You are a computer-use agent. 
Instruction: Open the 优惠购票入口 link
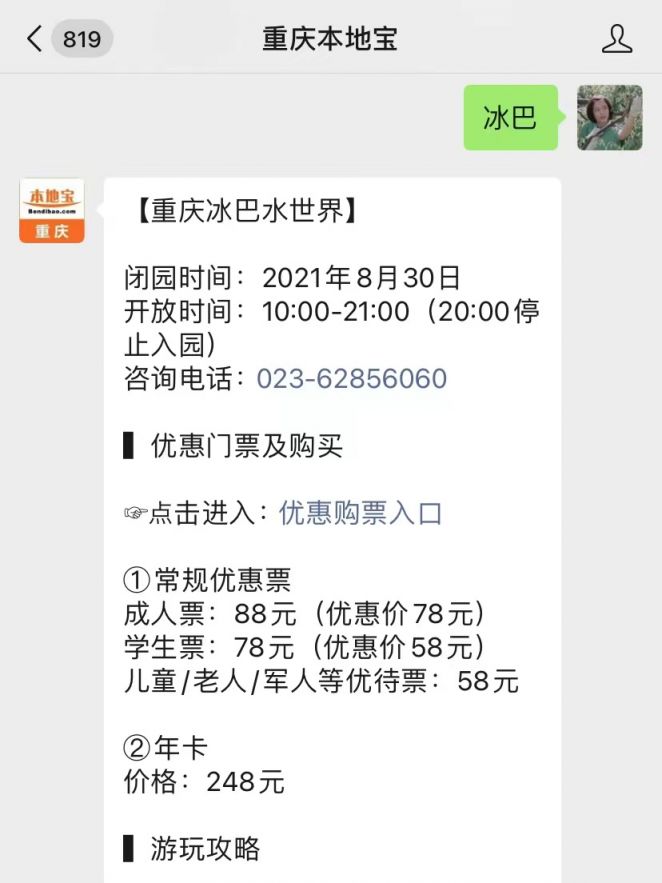click(x=360, y=513)
